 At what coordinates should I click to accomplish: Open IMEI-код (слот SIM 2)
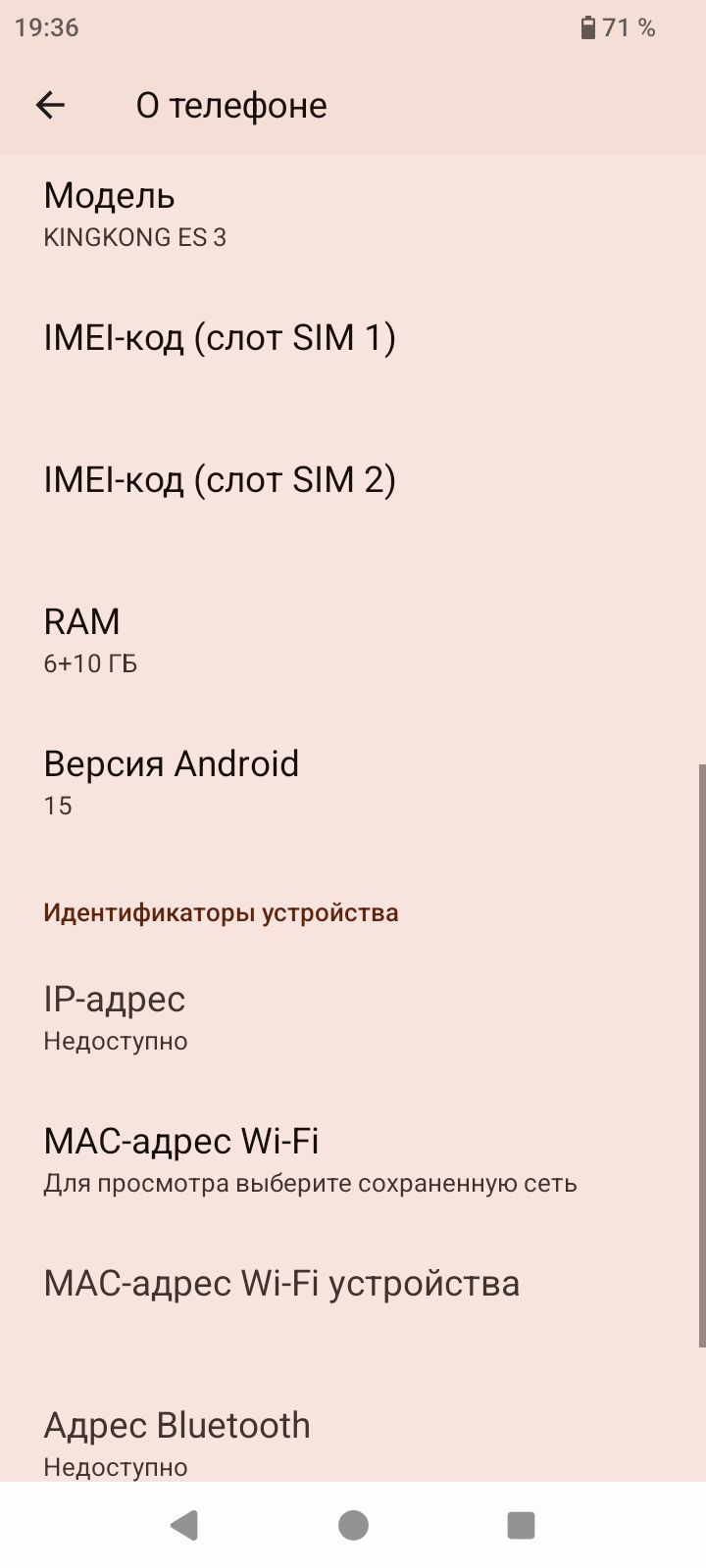click(353, 480)
